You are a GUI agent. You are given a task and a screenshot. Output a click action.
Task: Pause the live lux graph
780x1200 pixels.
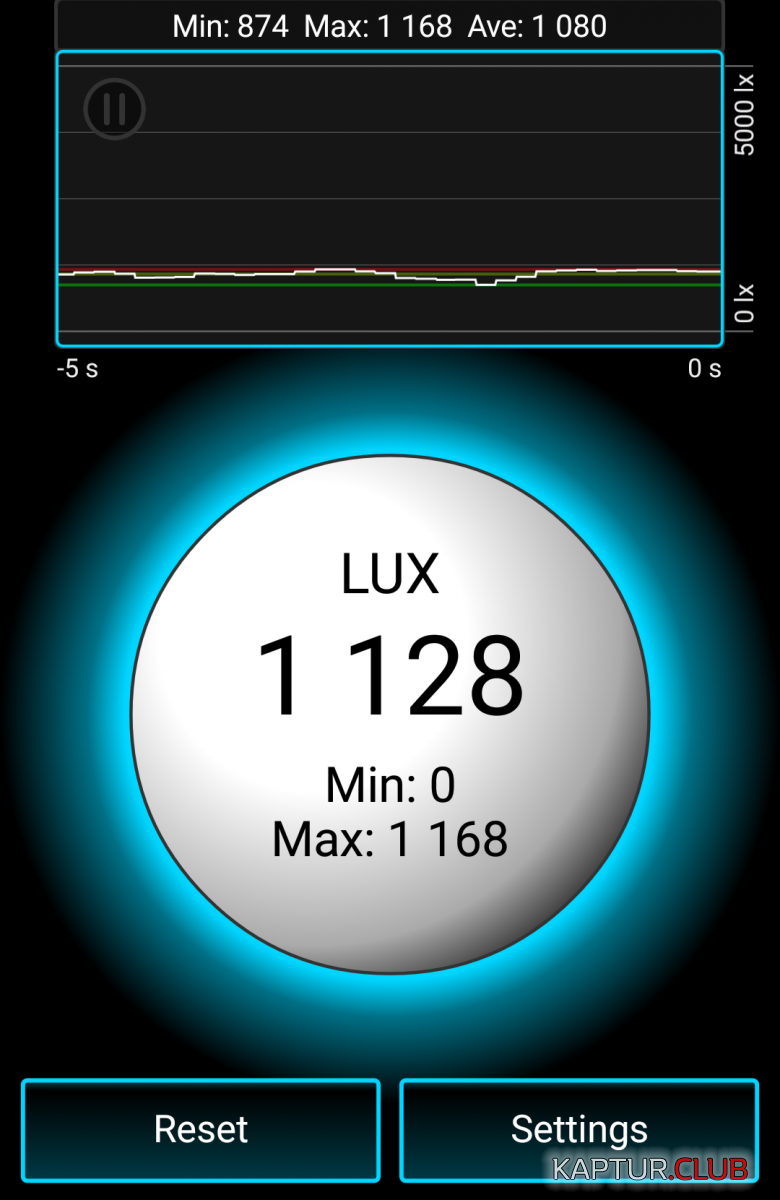coord(115,109)
